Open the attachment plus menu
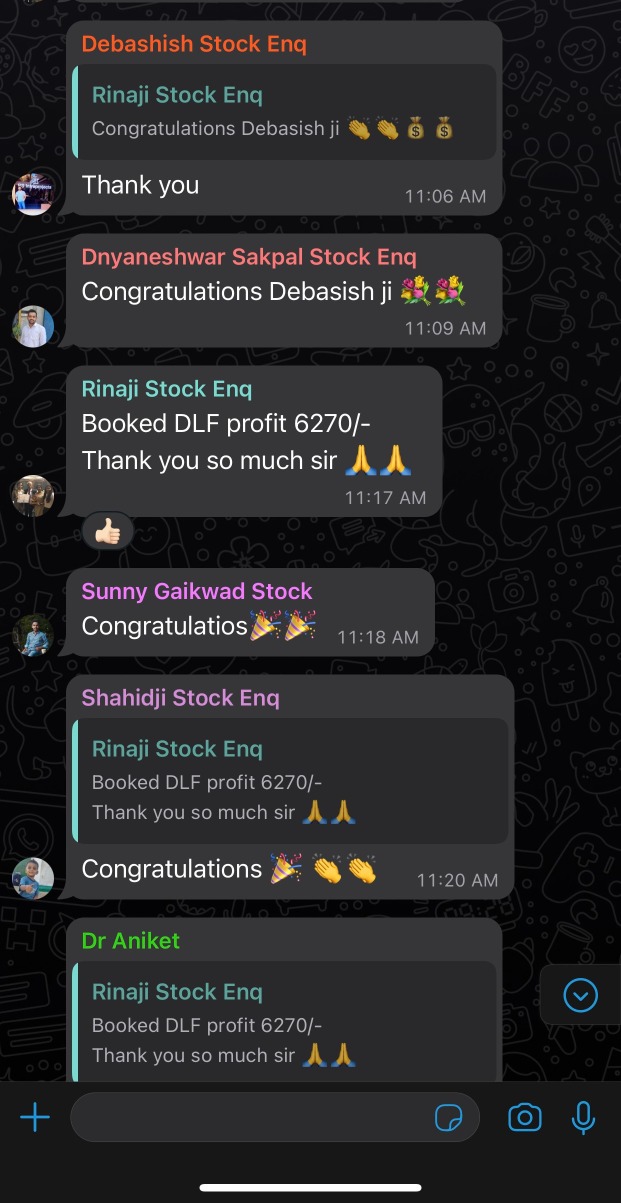 [35, 1117]
